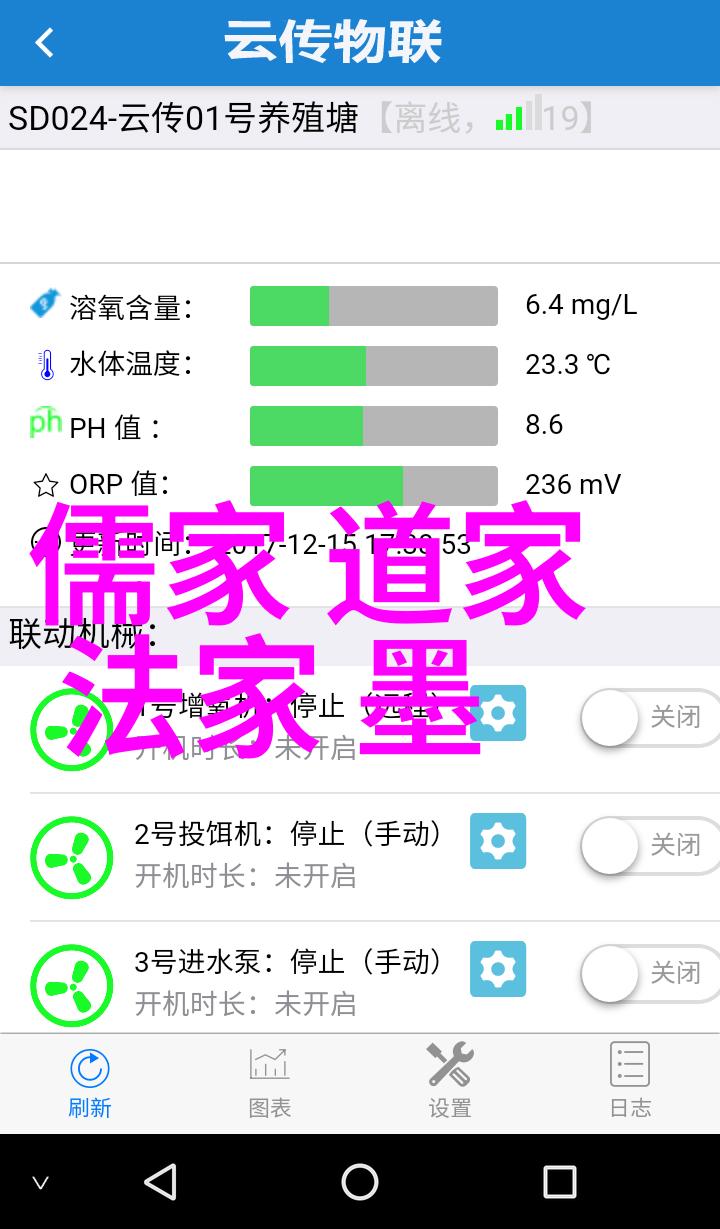Enable the 3号进水泵 switch

(650, 973)
